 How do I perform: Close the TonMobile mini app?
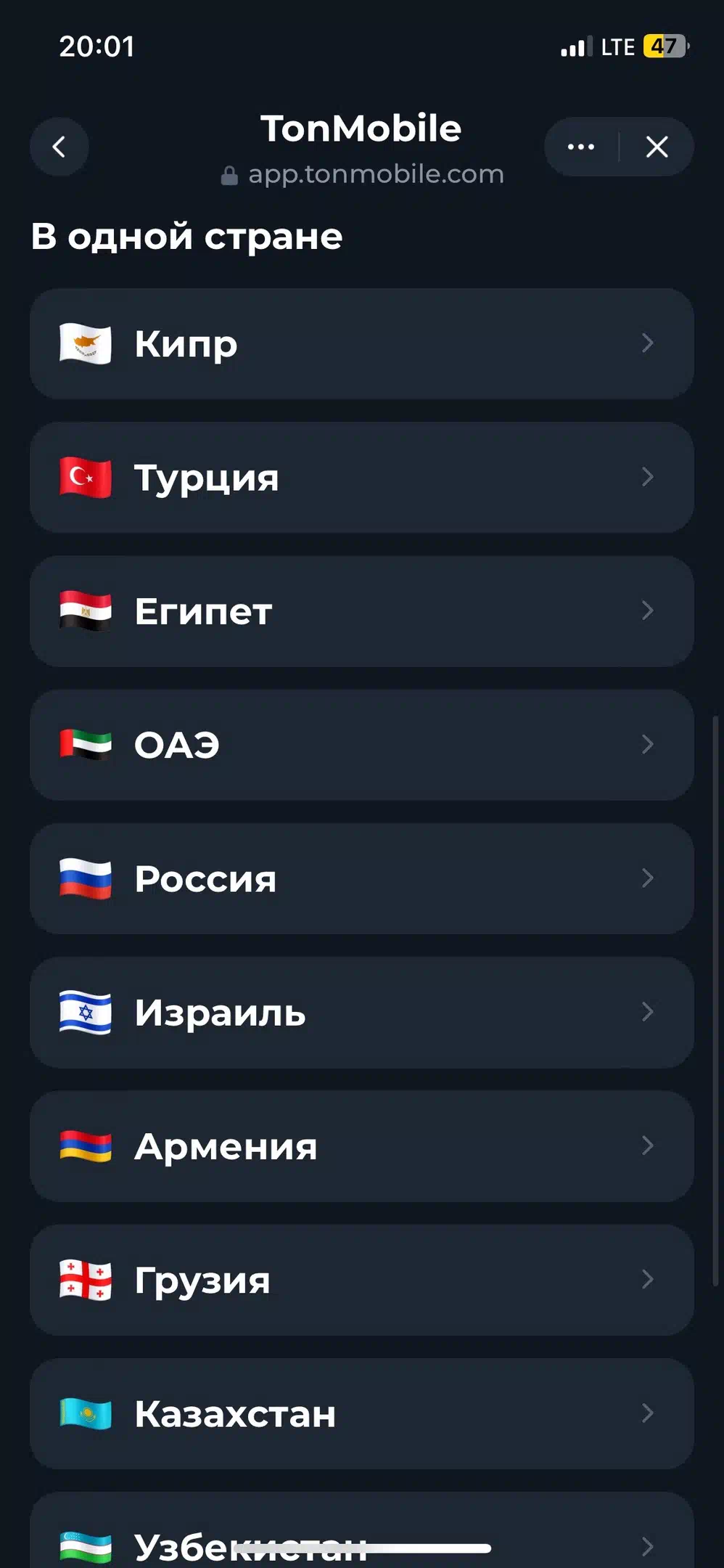(x=657, y=147)
